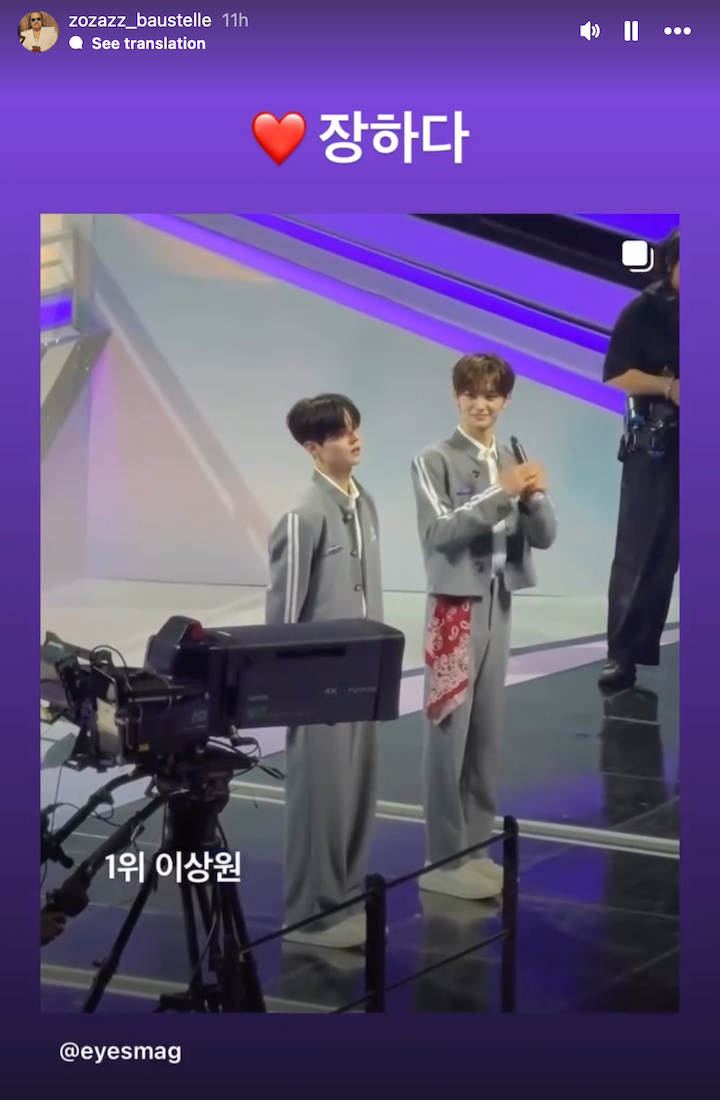720x1100 pixels.
Task: Open the story overflow menu
Action: tap(677, 31)
